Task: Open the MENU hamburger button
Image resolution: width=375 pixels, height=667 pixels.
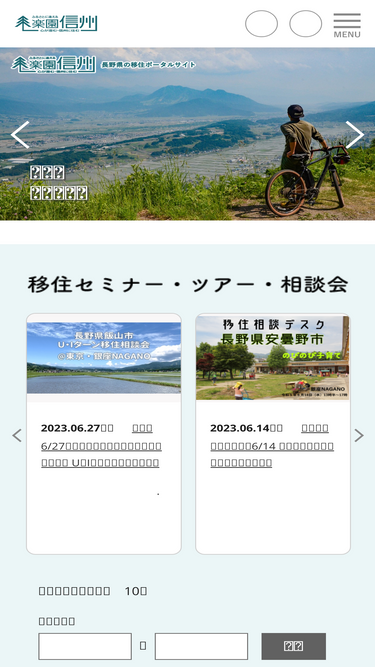Action: coord(347,25)
